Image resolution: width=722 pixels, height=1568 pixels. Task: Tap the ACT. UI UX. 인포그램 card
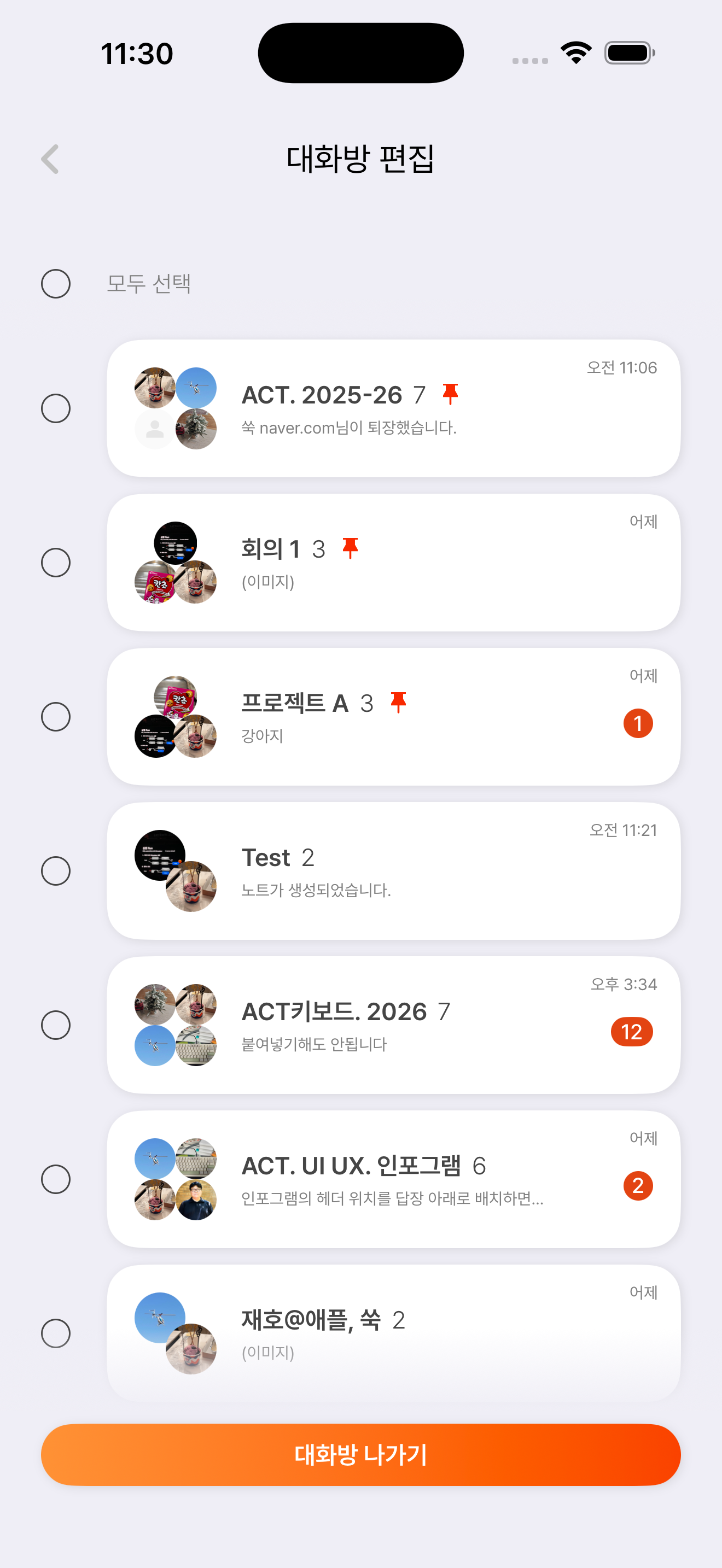click(x=393, y=1179)
